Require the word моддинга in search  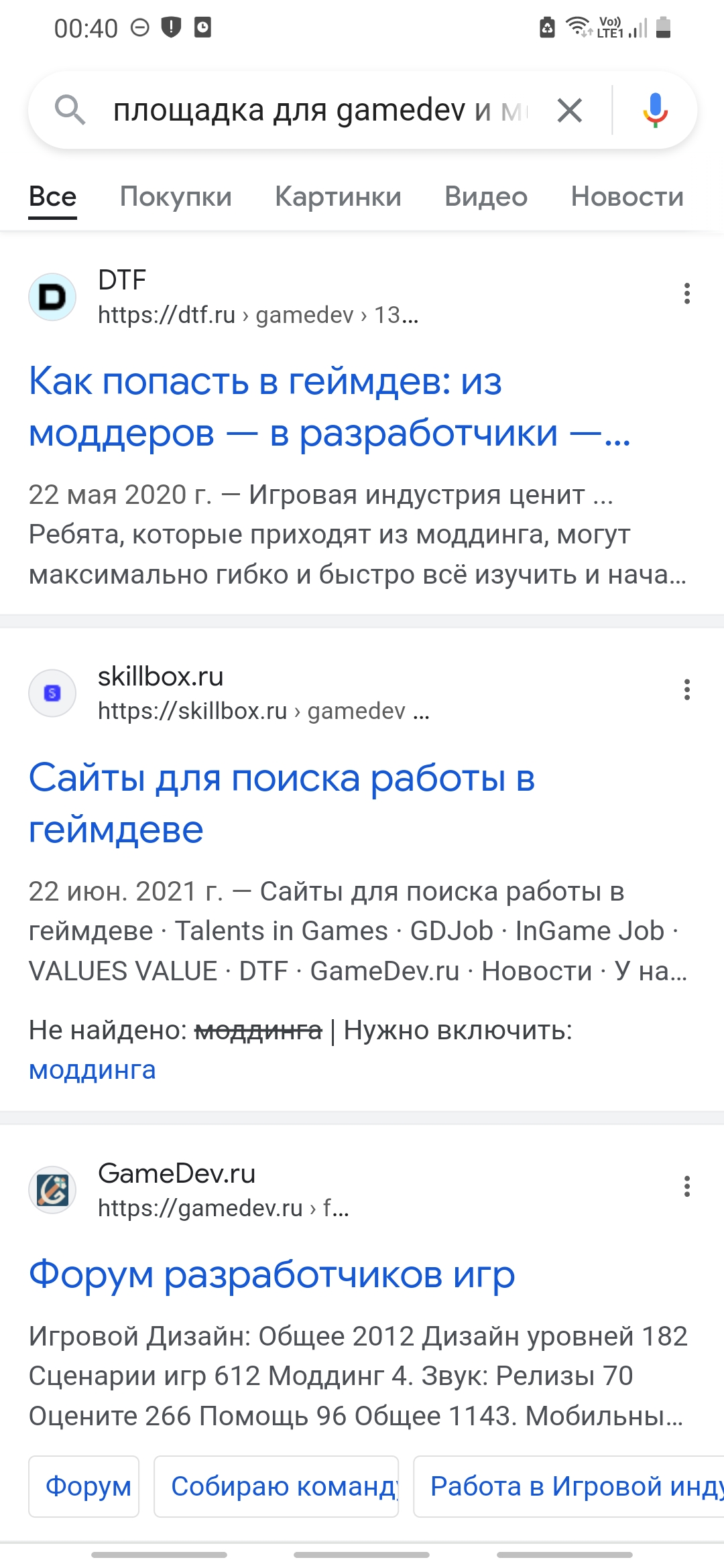coord(93,1070)
